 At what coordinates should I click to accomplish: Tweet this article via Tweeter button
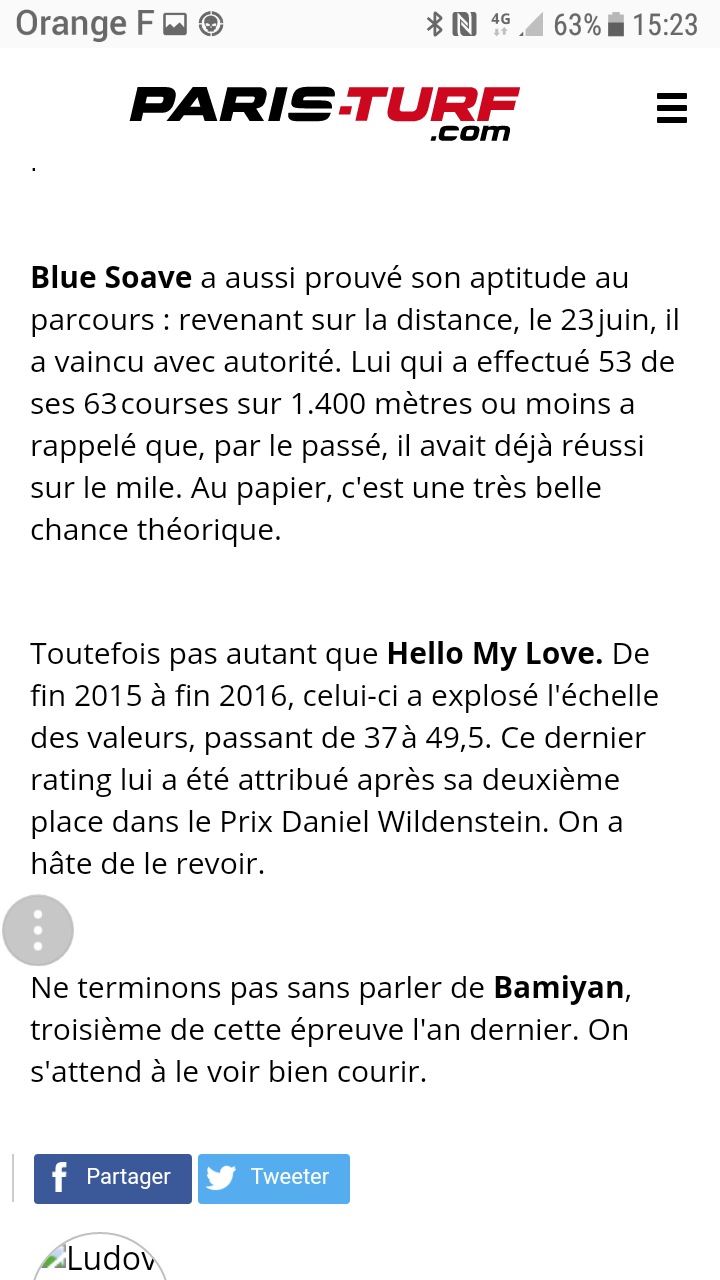(x=274, y=1178)
